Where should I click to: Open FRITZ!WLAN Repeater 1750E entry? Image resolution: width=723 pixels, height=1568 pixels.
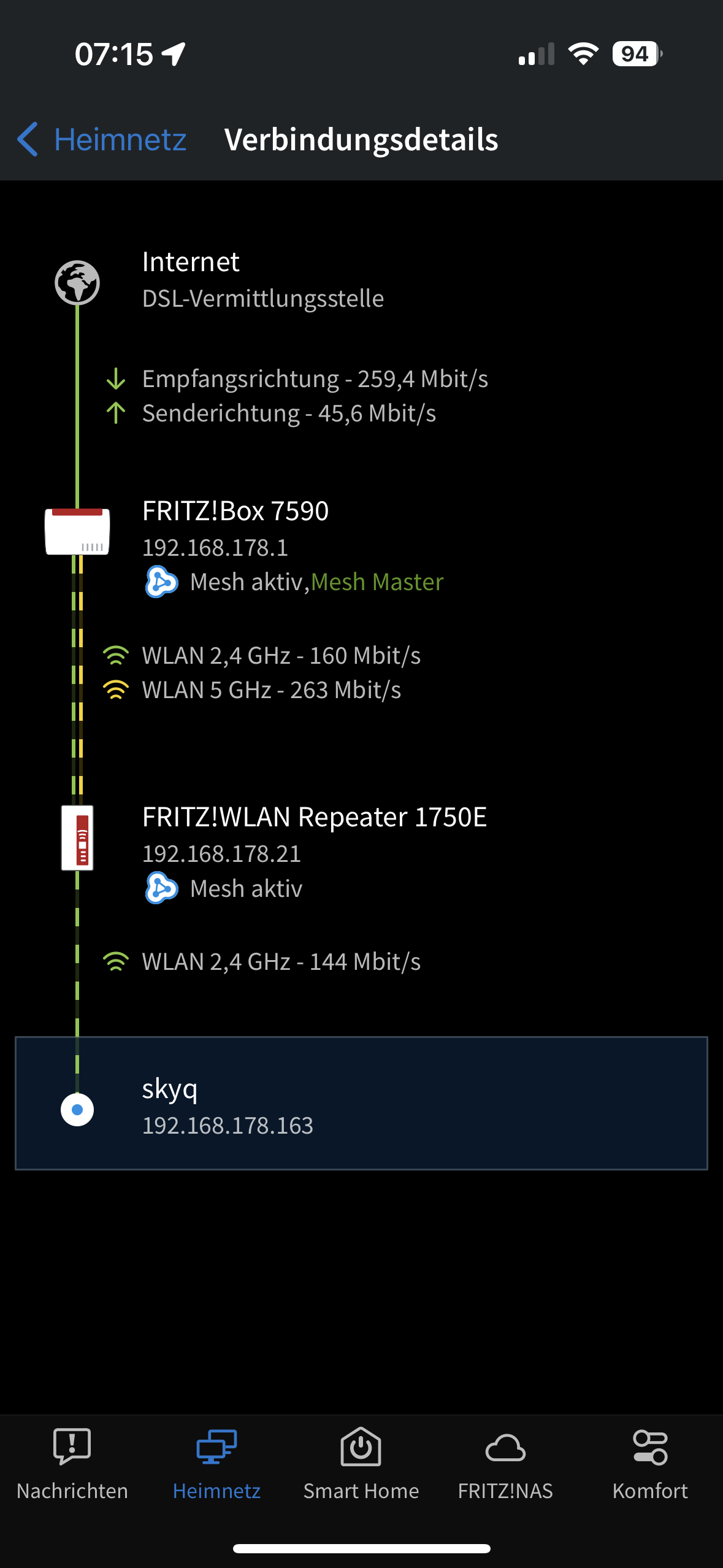tap(314, 818)
